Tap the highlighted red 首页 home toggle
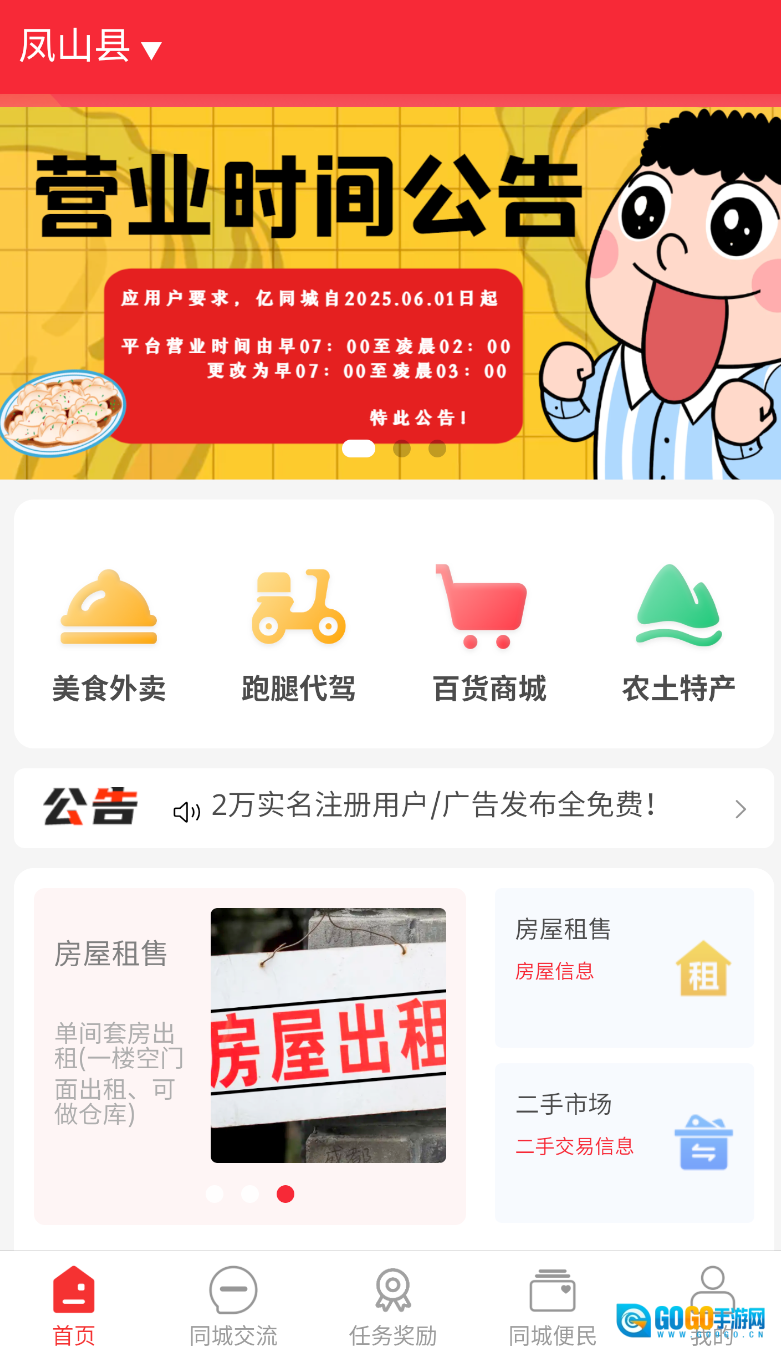 (x=73, y=1300)
